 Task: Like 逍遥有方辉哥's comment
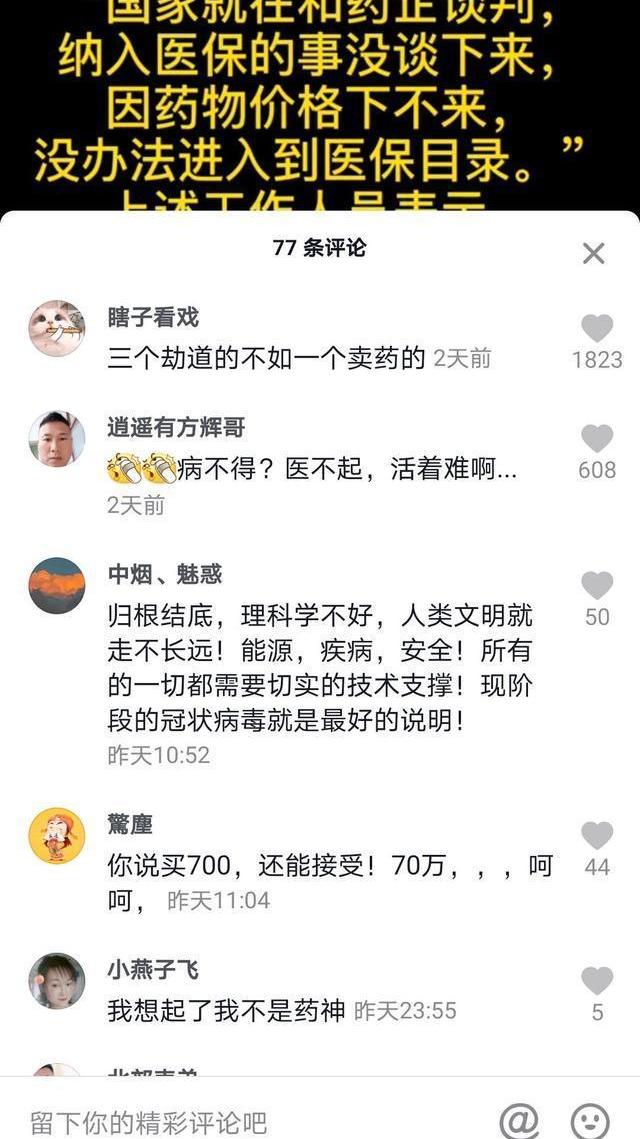[597, 438]
